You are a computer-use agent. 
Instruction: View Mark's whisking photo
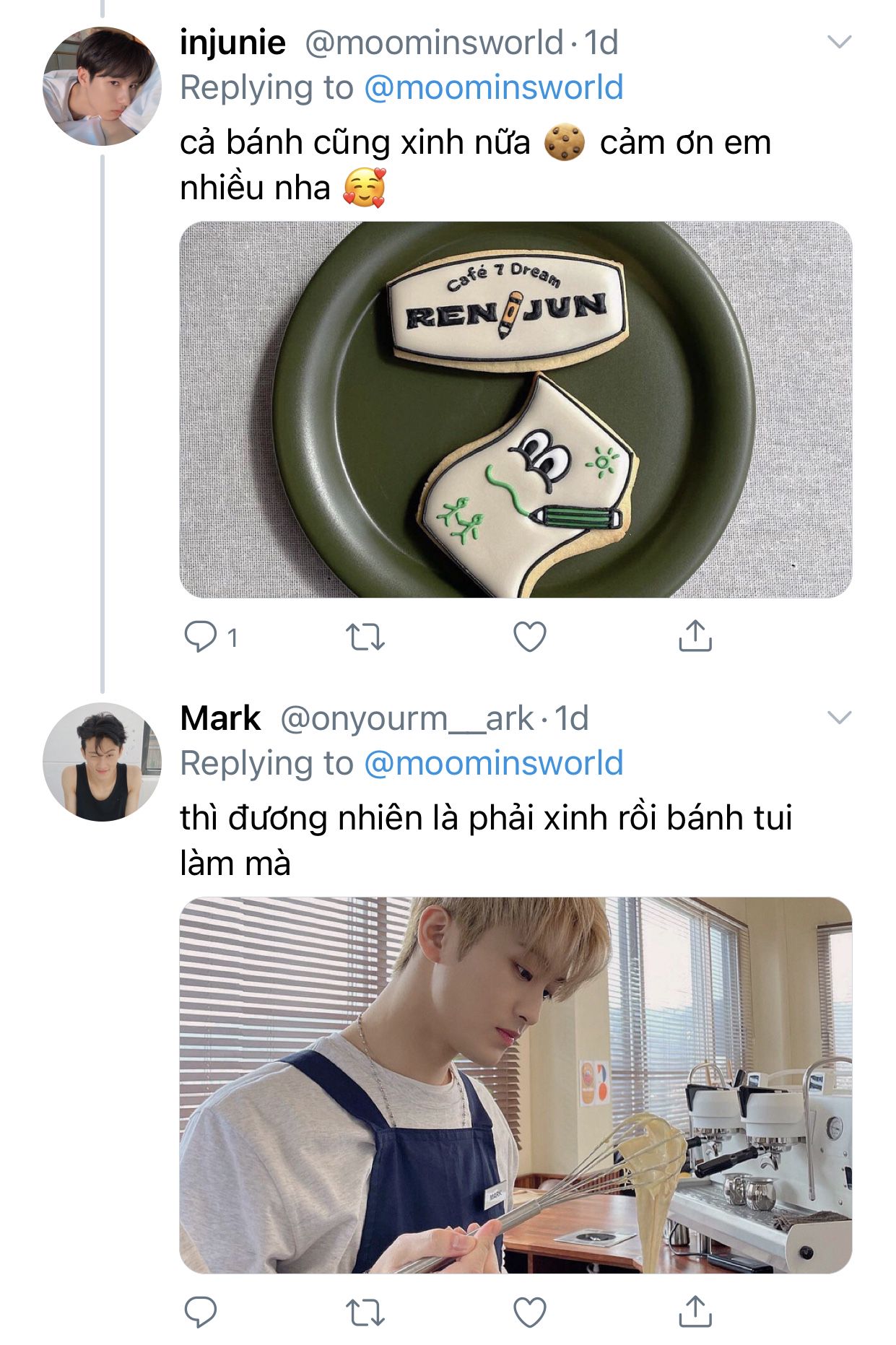pos(516,1085)
